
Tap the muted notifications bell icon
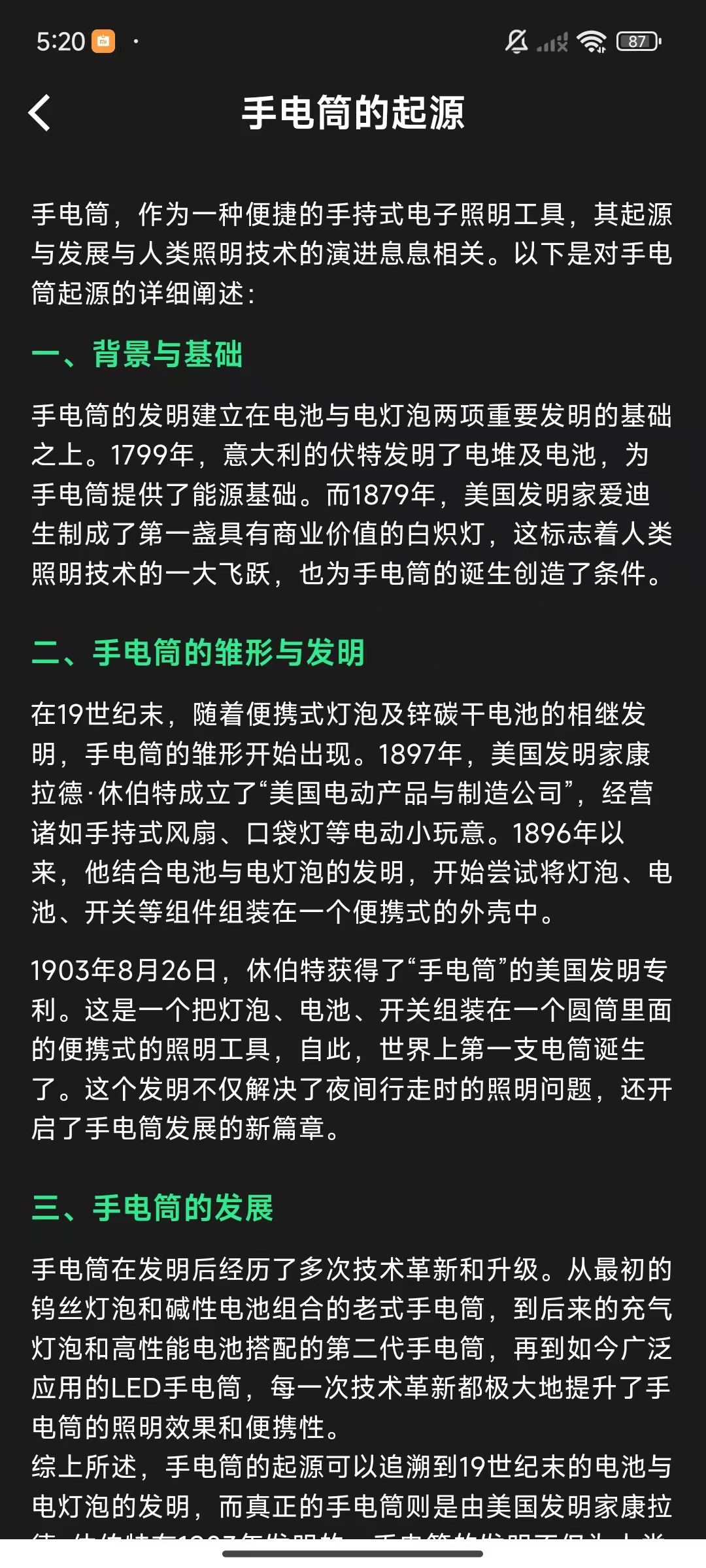[516, 42]
